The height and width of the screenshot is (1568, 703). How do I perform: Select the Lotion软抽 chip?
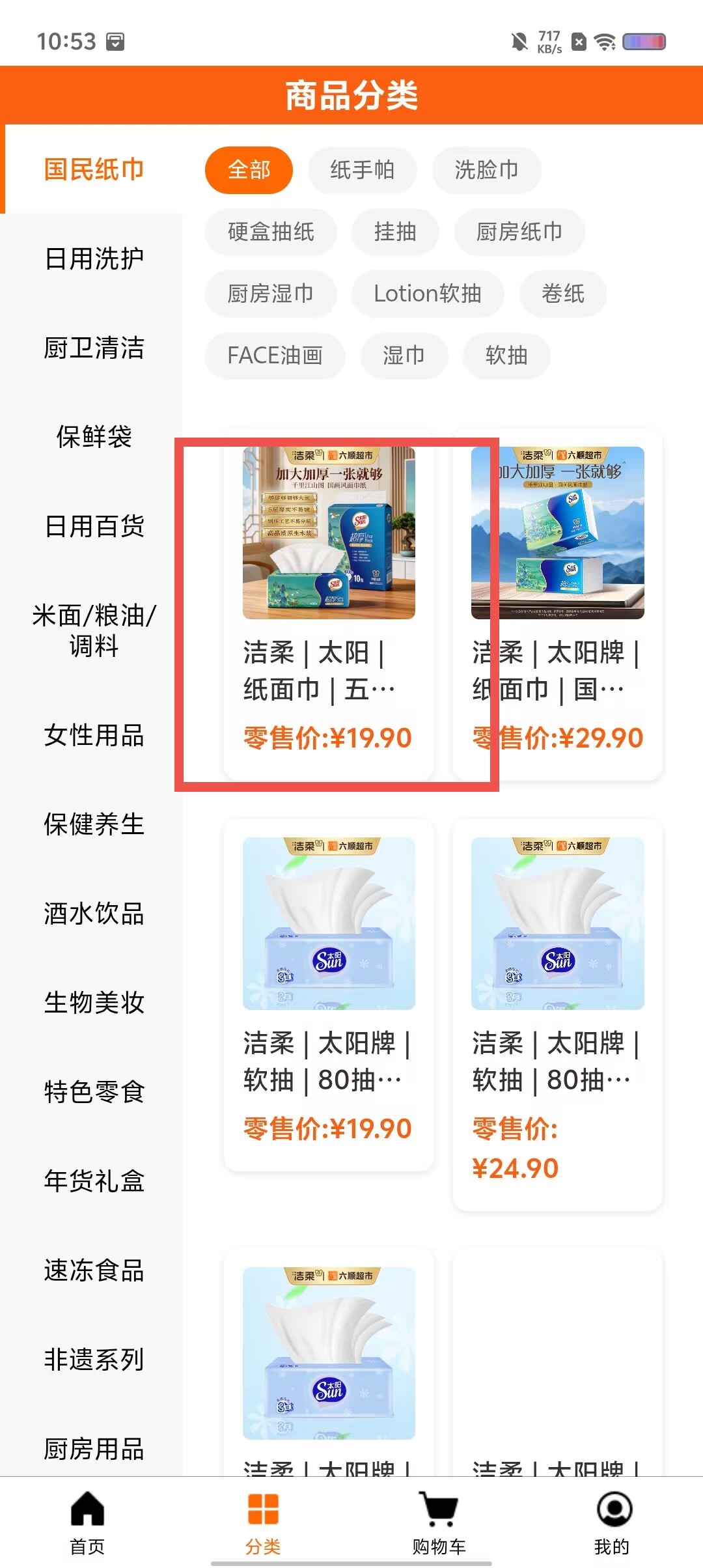pos(428,294)
